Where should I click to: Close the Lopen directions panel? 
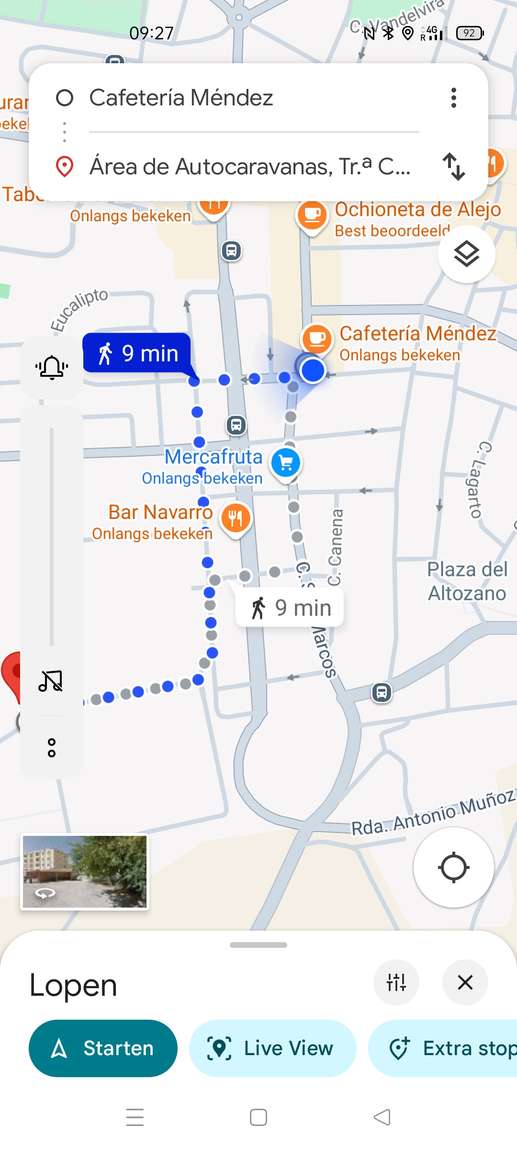click(x=465, y=982)
